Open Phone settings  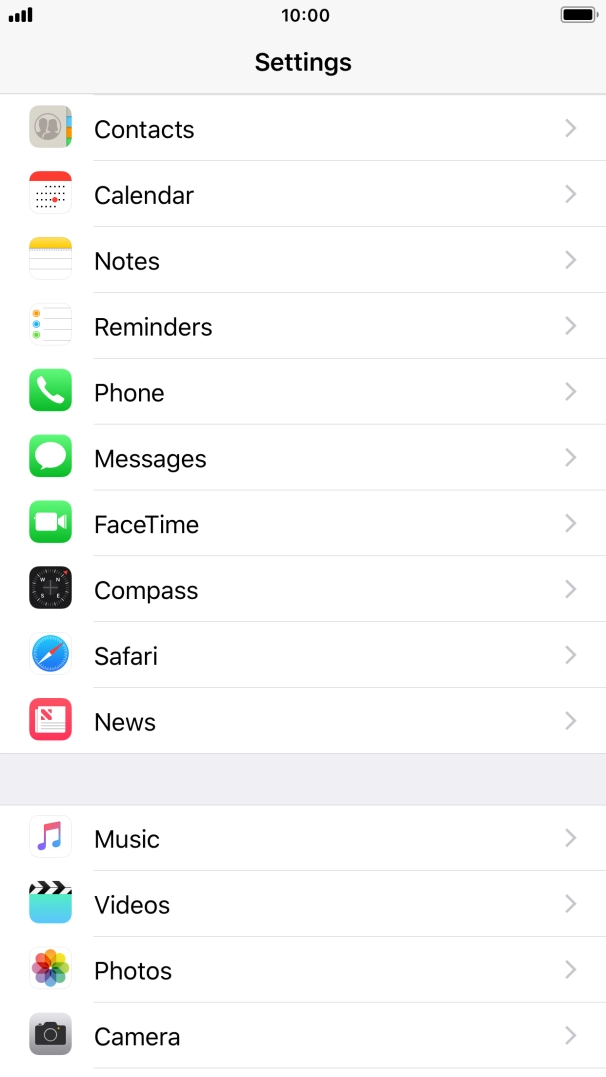(x=303, y=393)
